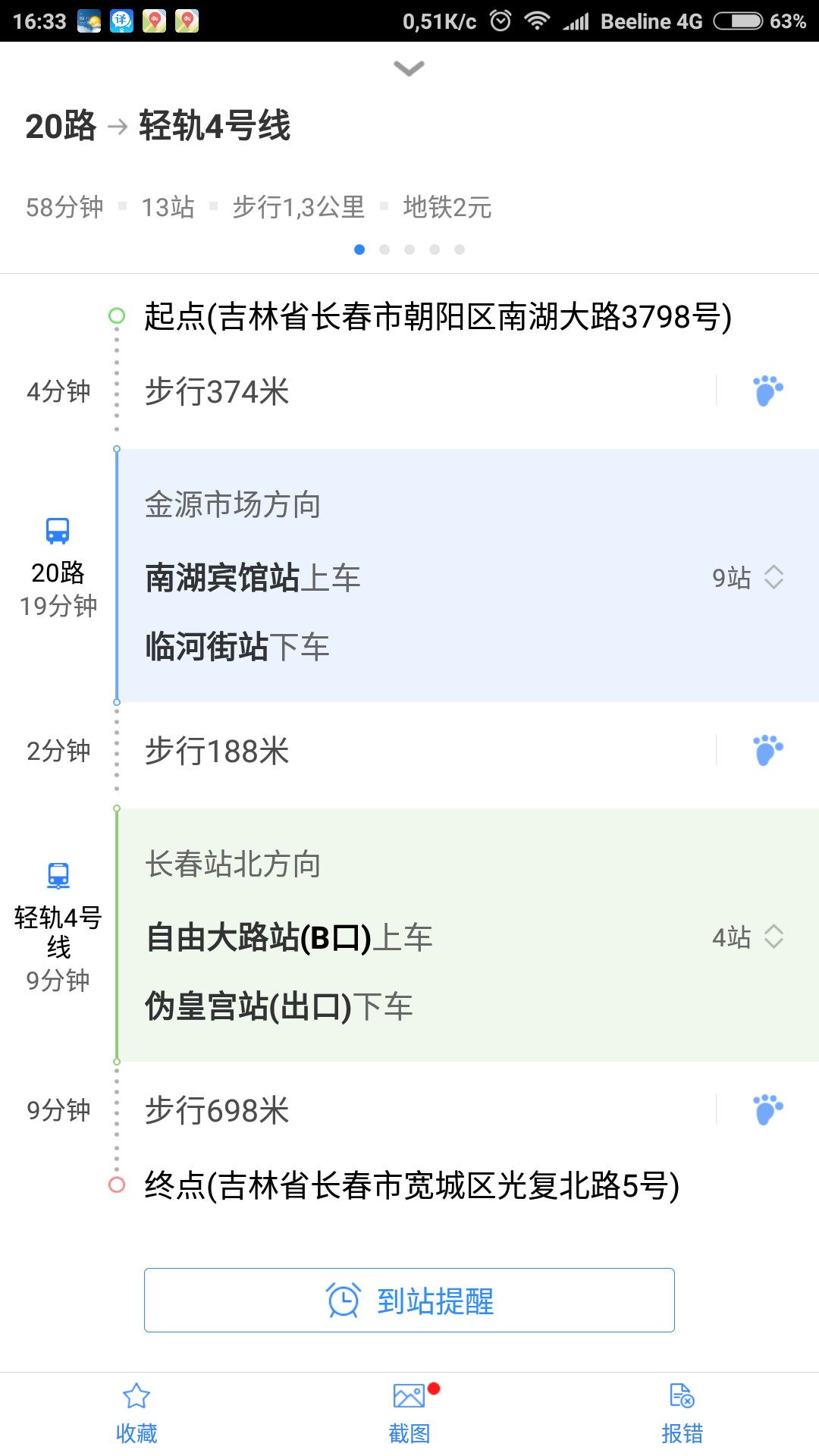Screen dimensions: 819x1456
Task: Set the 到站提醒 arrival reminder
Action: (409, 1300)
